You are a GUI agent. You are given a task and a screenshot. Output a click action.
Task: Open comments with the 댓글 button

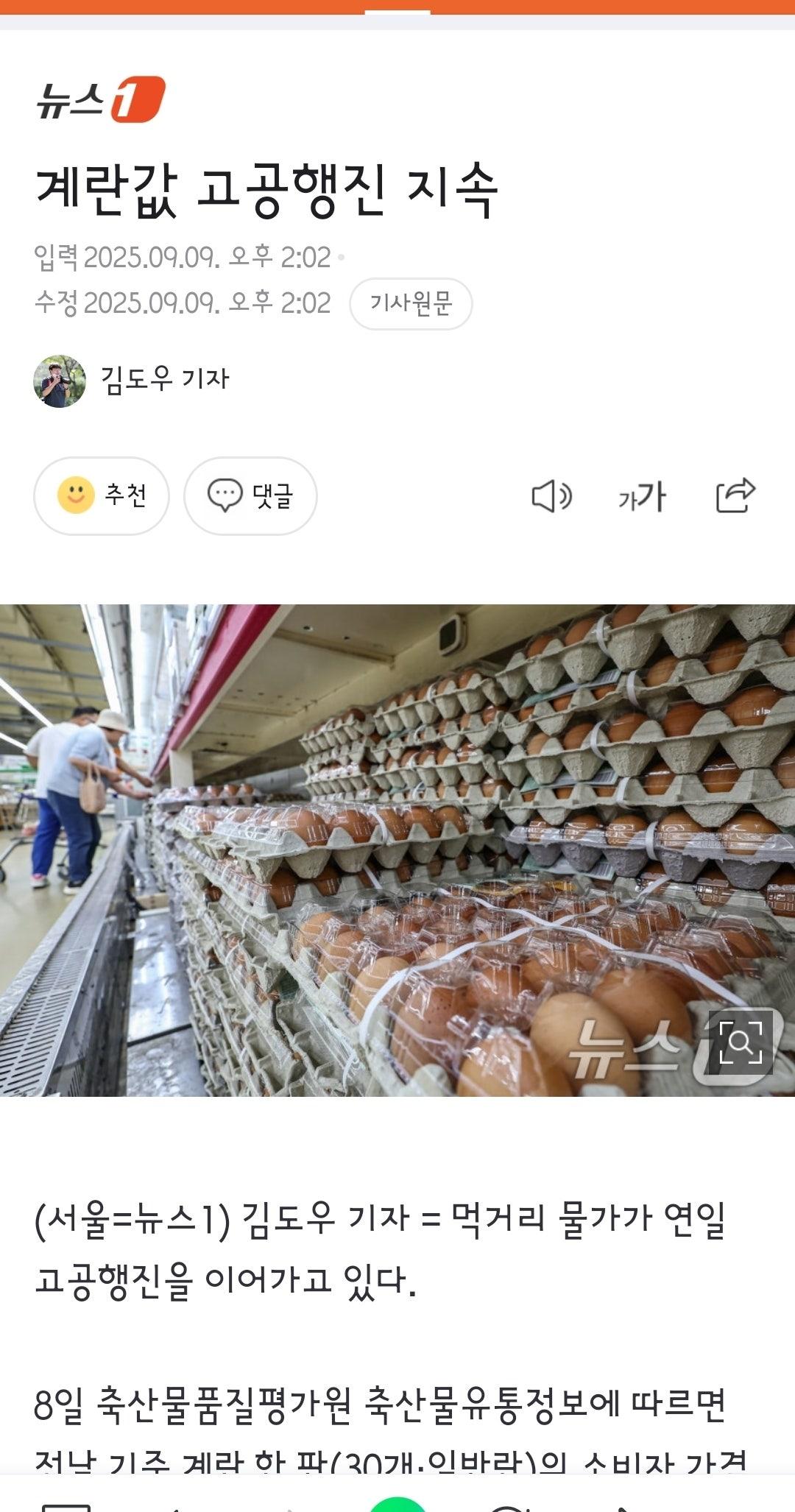click(250, 495)
